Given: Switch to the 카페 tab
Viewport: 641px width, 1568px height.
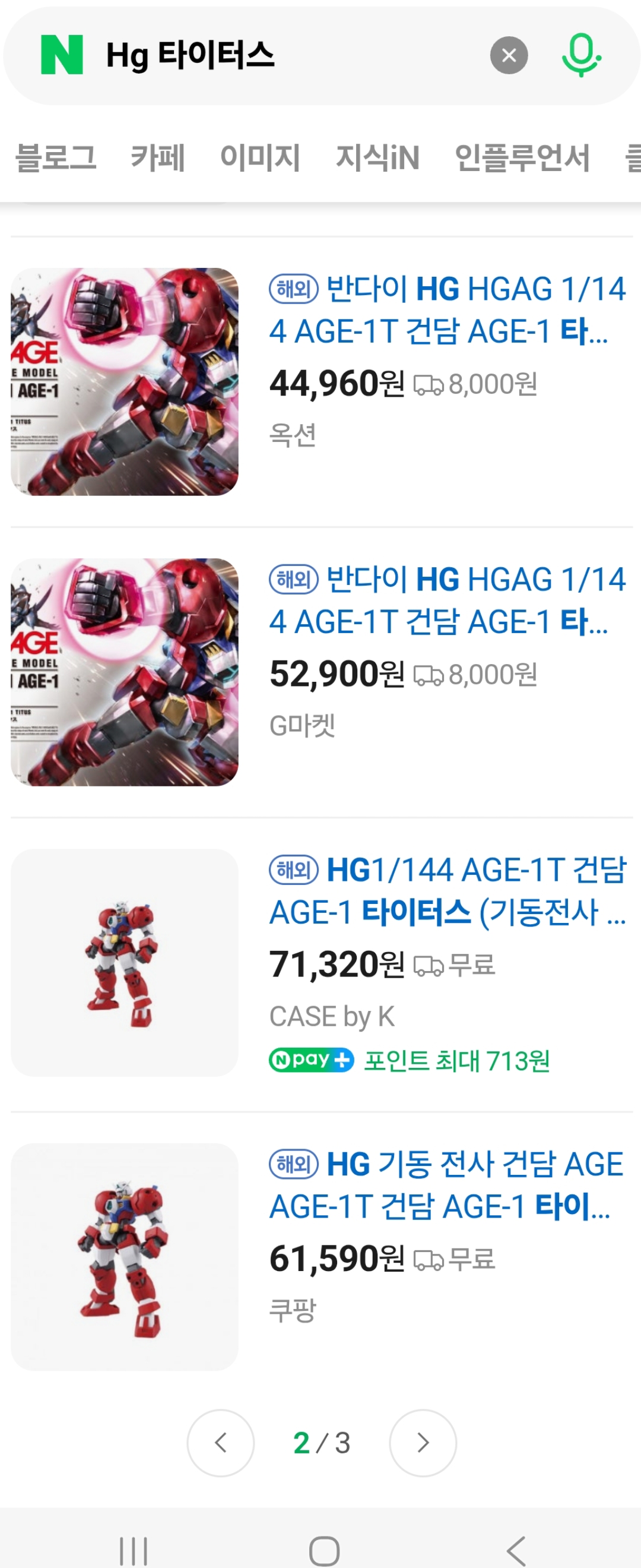Looking at the screenshot, I should click(x=157, y=157).
